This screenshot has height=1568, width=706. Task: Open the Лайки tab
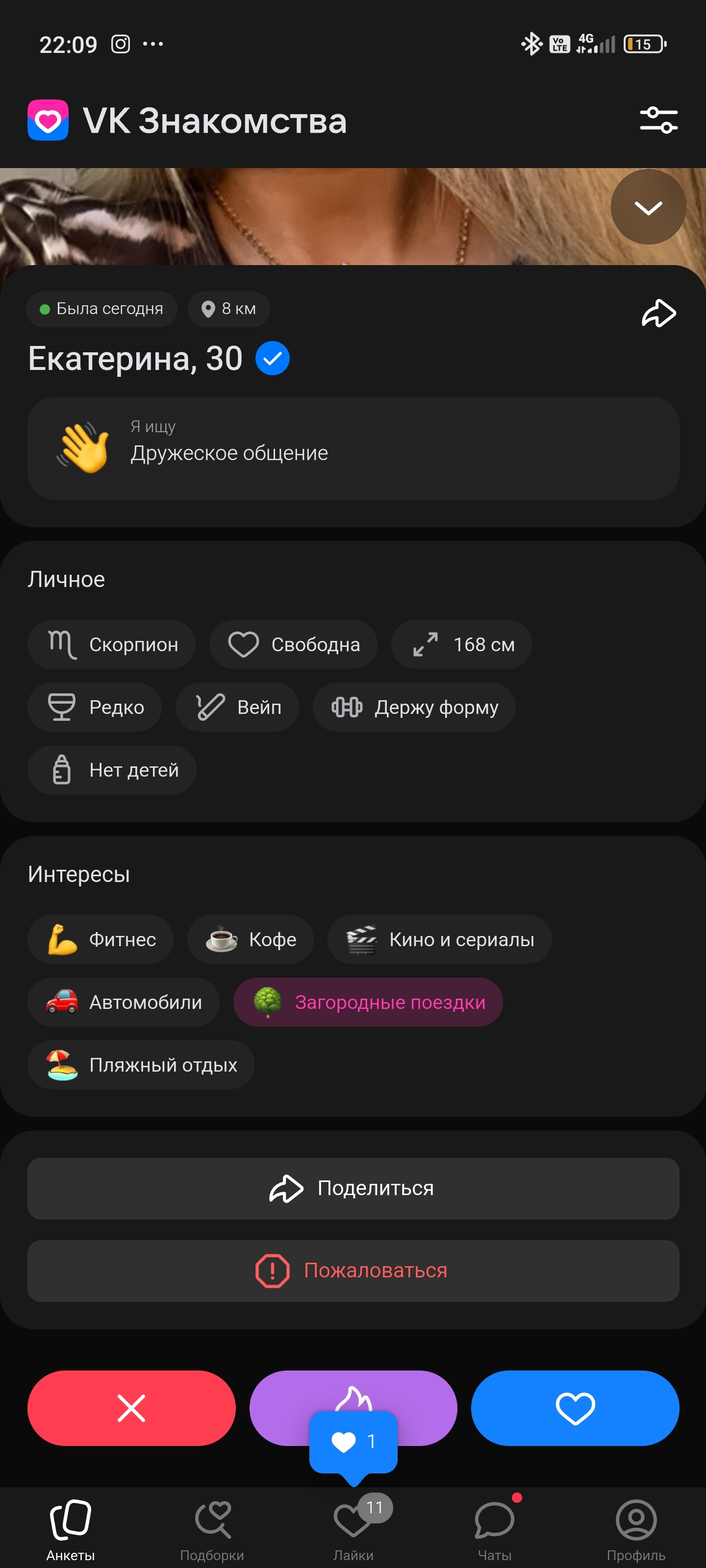click(353, 1529)
